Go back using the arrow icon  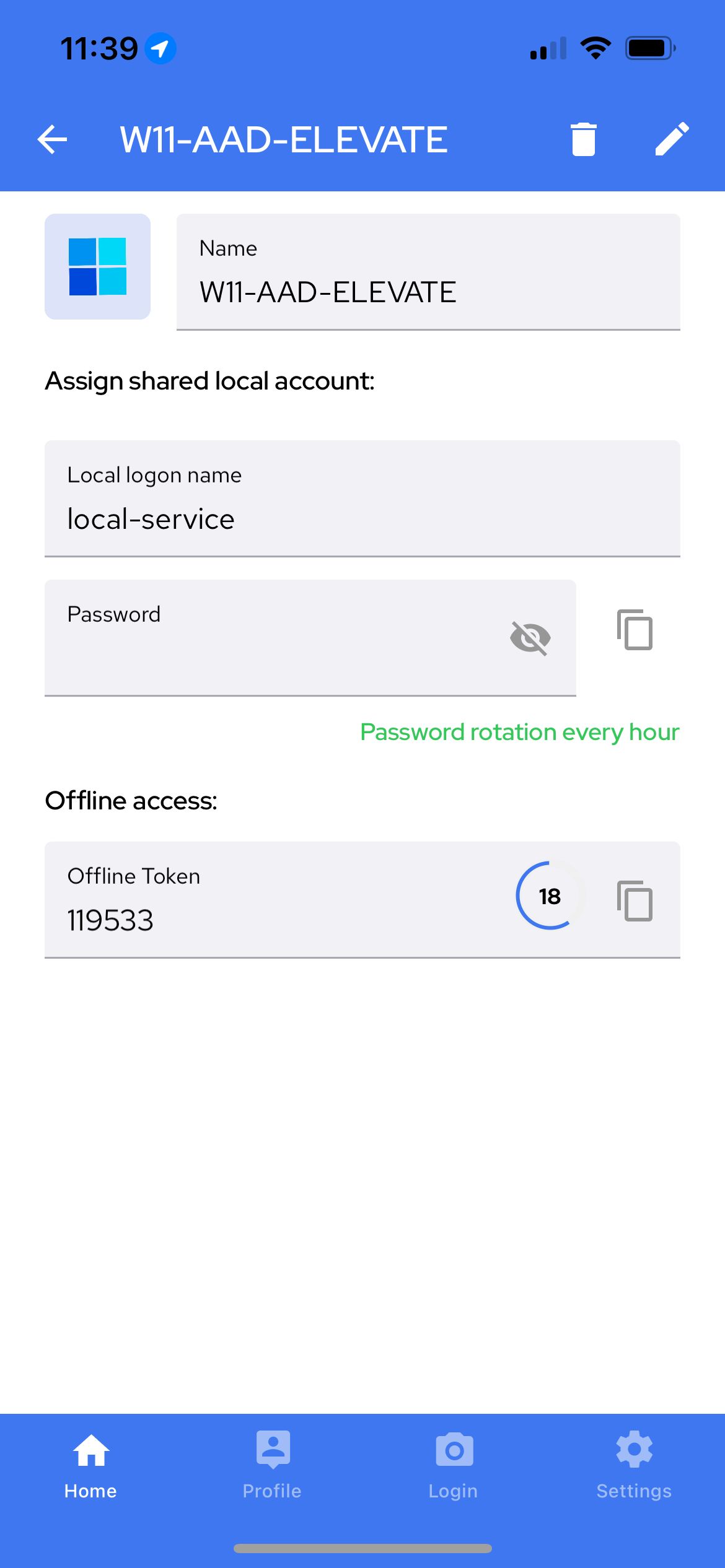point(52,139)
